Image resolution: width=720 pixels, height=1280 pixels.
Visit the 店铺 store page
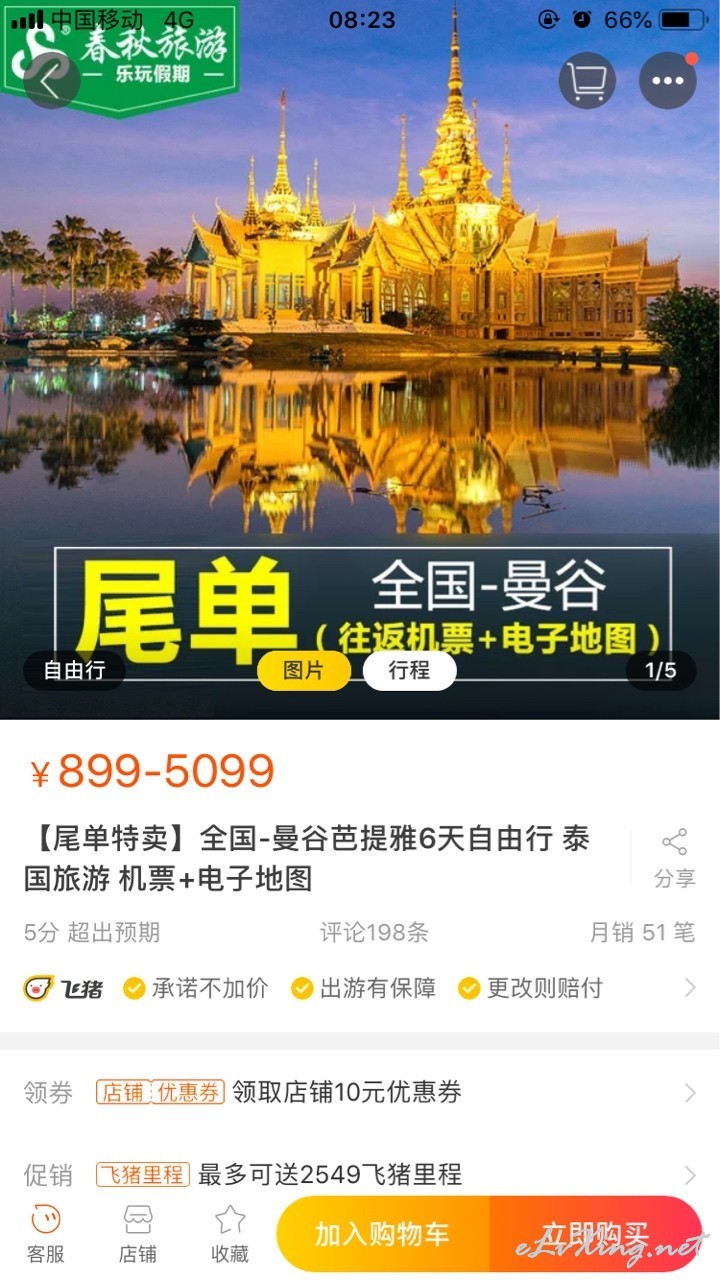tap(138, 1233)
